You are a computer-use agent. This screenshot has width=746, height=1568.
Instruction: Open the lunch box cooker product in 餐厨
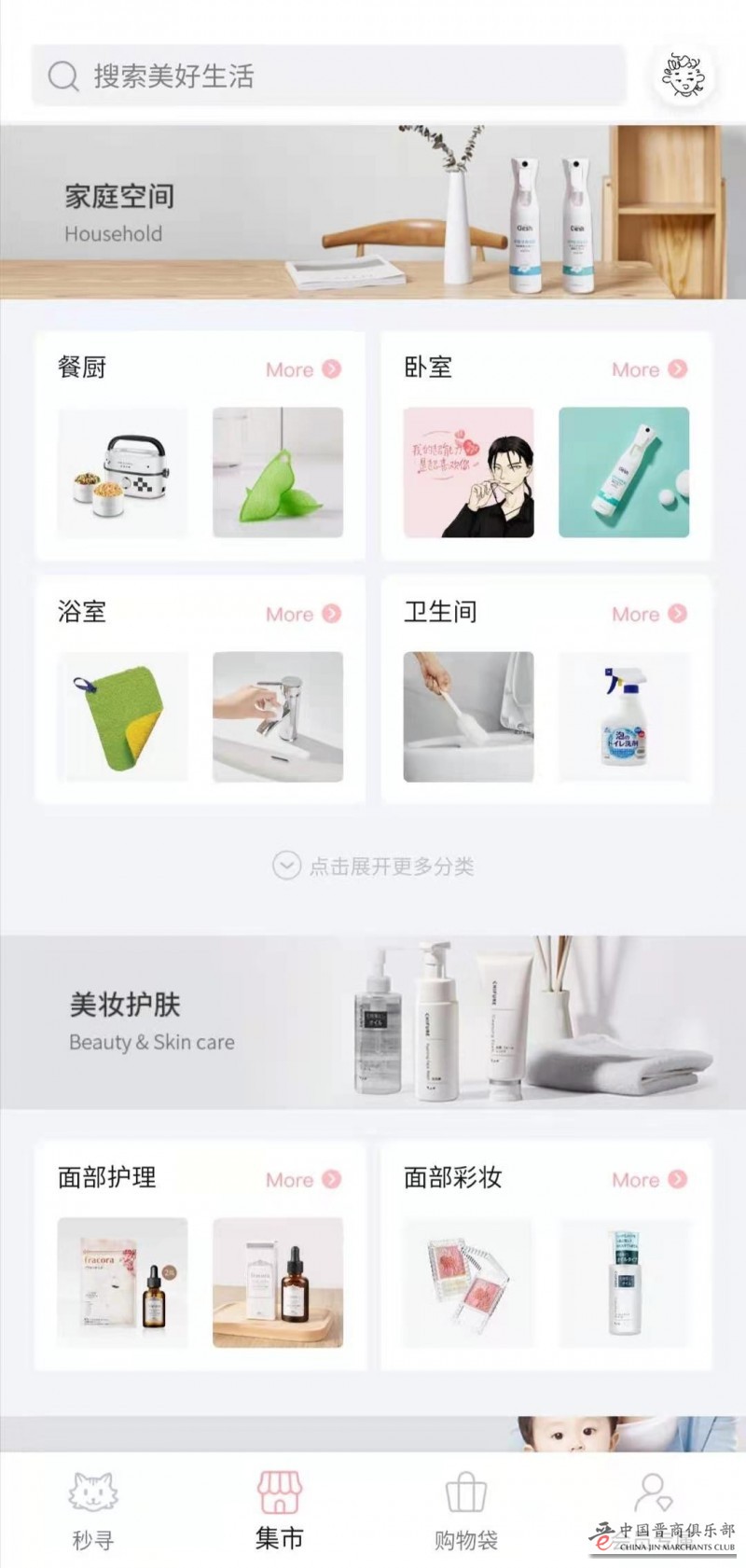123,472
